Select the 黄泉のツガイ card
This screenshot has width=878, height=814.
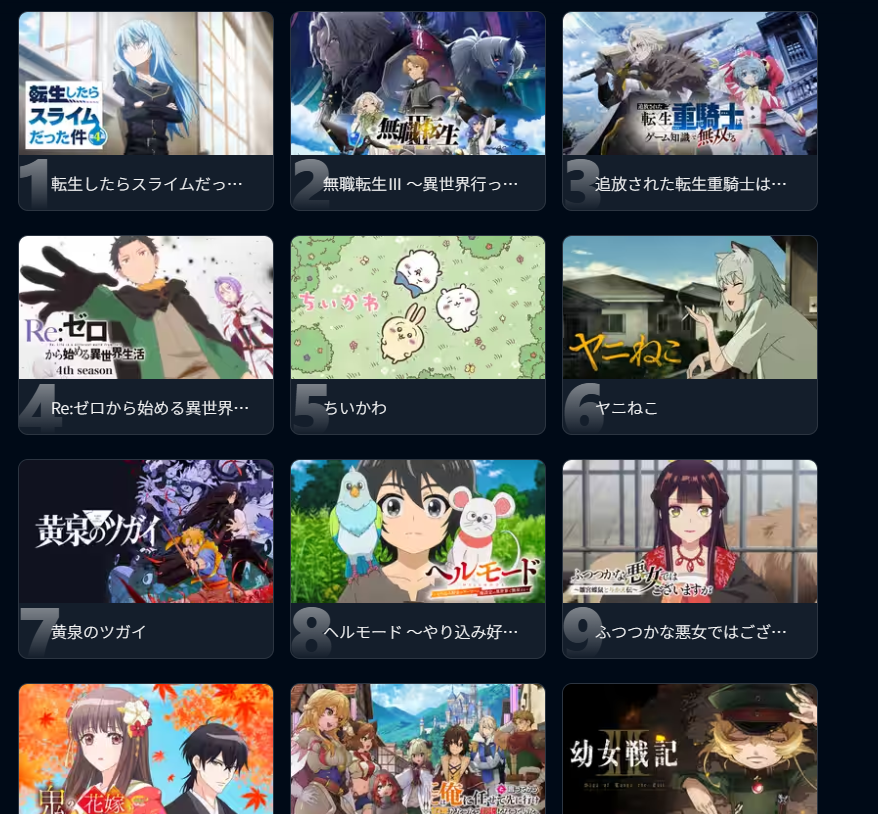146,559
